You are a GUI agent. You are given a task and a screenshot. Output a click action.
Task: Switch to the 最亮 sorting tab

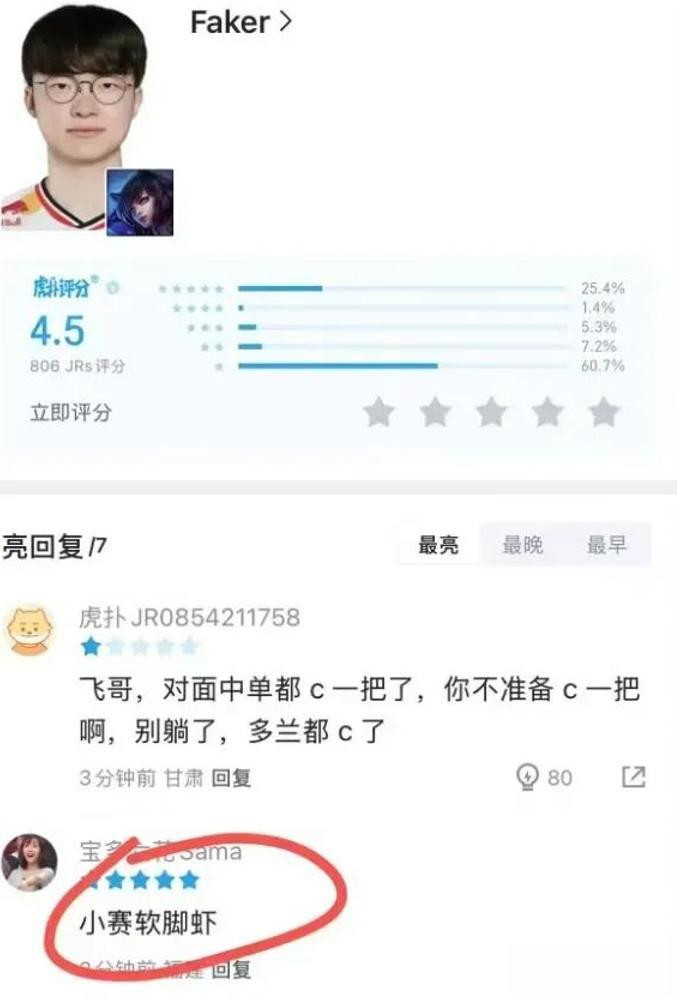point(438,545)
